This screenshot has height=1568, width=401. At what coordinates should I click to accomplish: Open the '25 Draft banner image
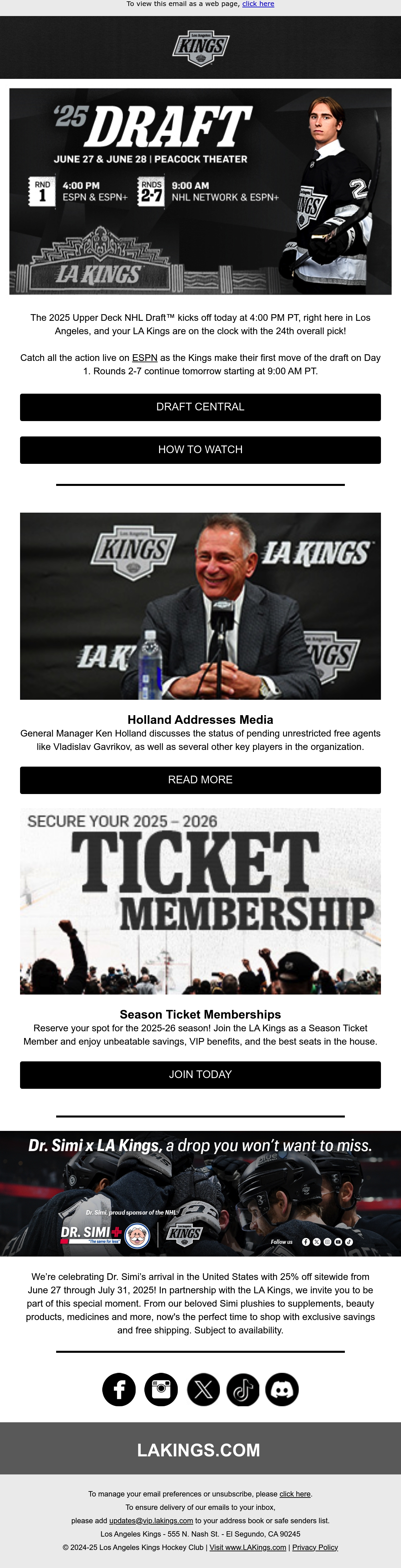200,191
